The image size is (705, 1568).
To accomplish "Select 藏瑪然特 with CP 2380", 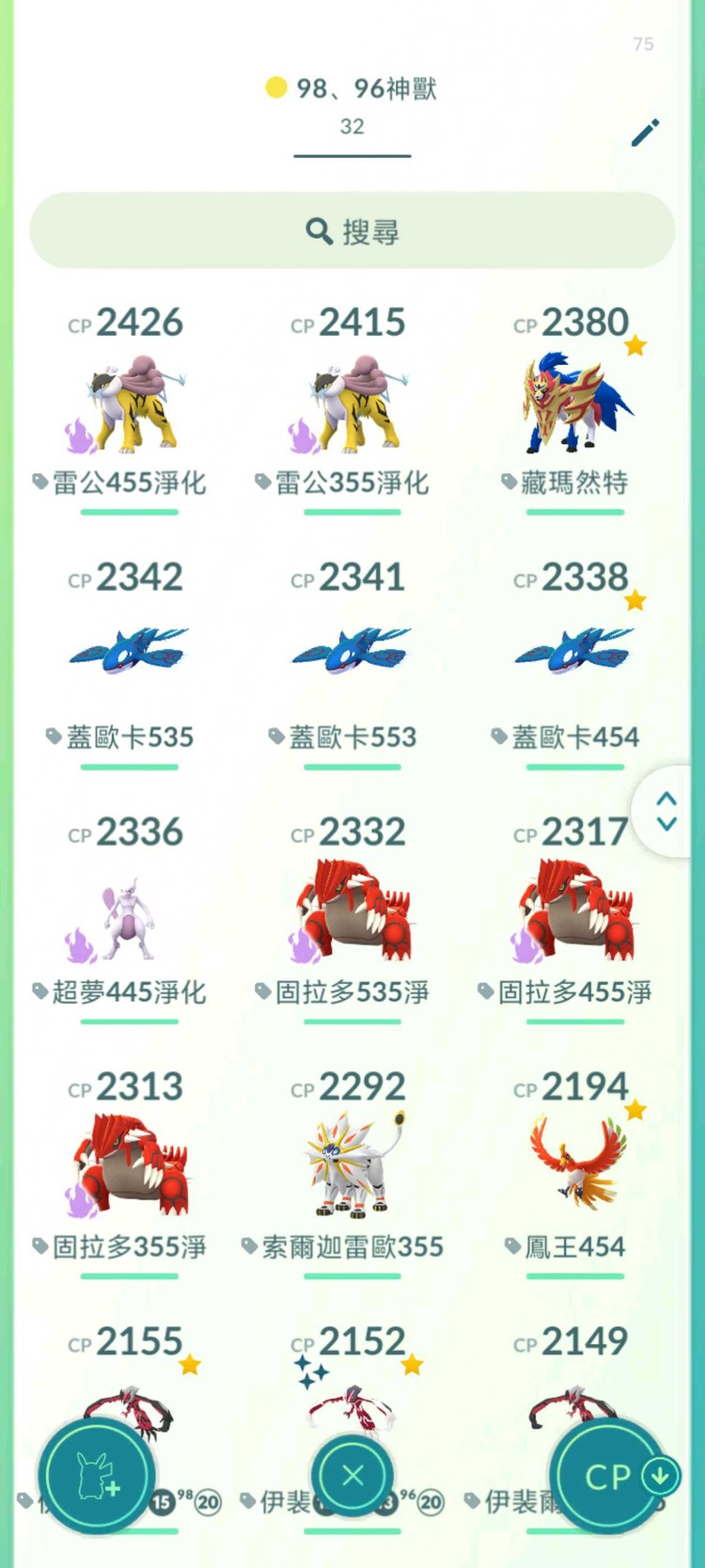I will pos(575,406).
